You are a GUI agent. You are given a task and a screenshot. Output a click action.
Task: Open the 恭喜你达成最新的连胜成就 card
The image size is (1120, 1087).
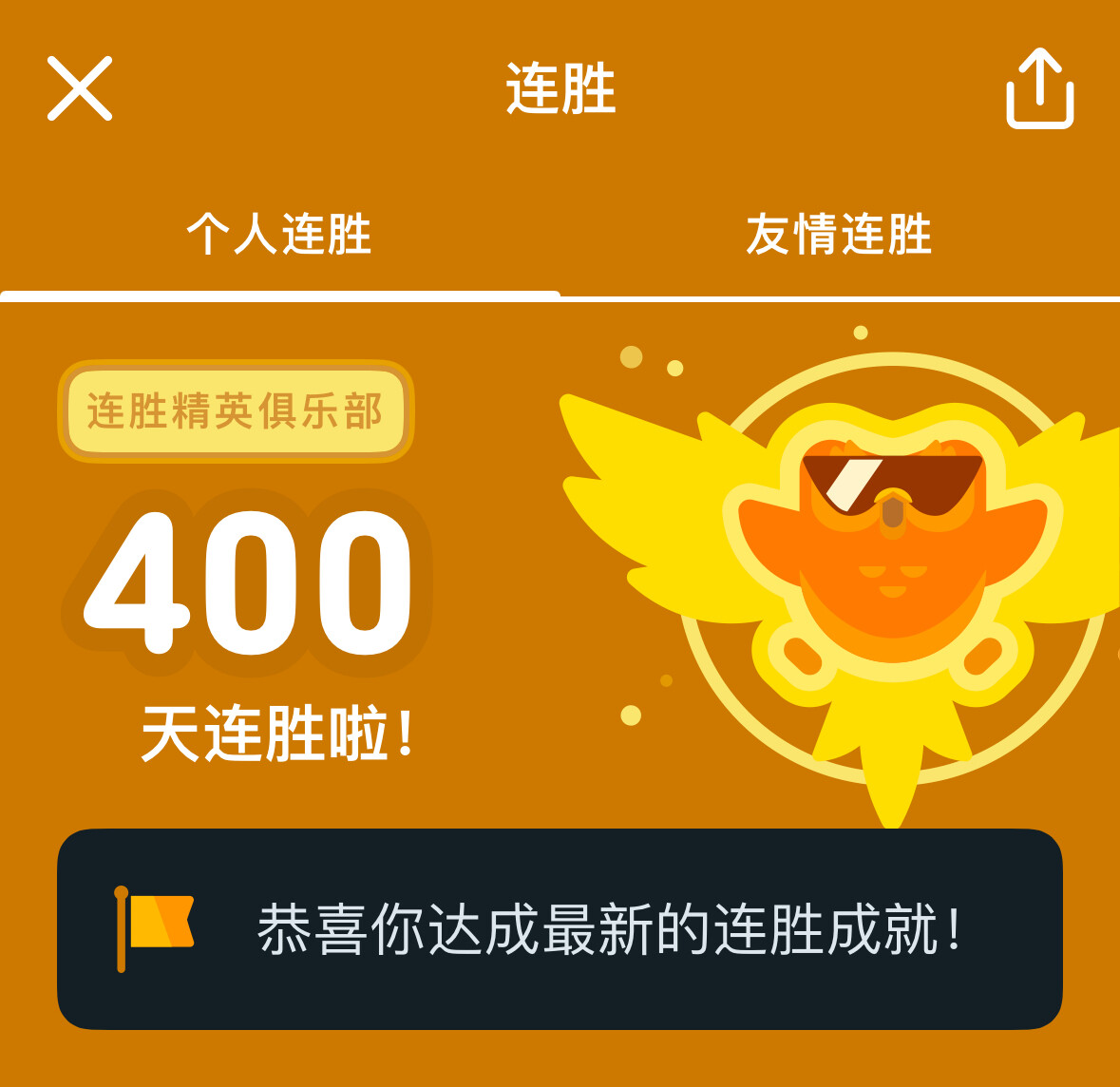click(x=560, y=929)
